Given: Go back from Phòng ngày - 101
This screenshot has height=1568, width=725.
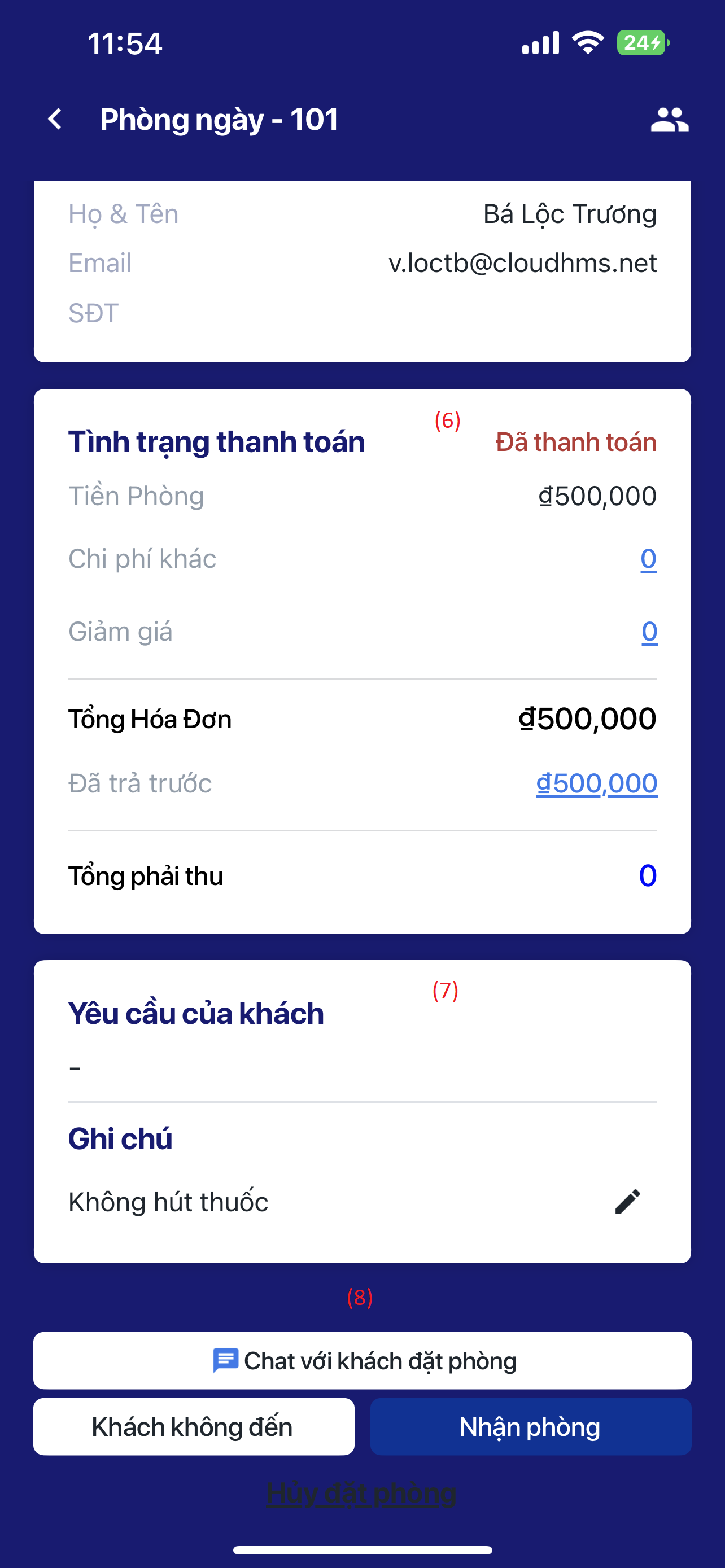Looking at the screenshot, I should (x=55, y=119).
